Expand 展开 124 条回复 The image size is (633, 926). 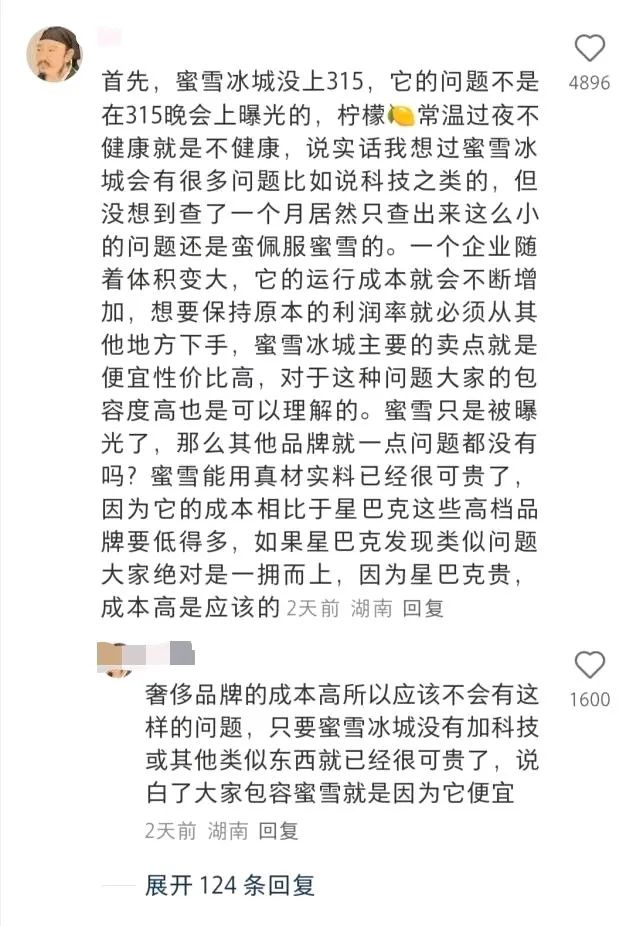[x=230, y=885]
